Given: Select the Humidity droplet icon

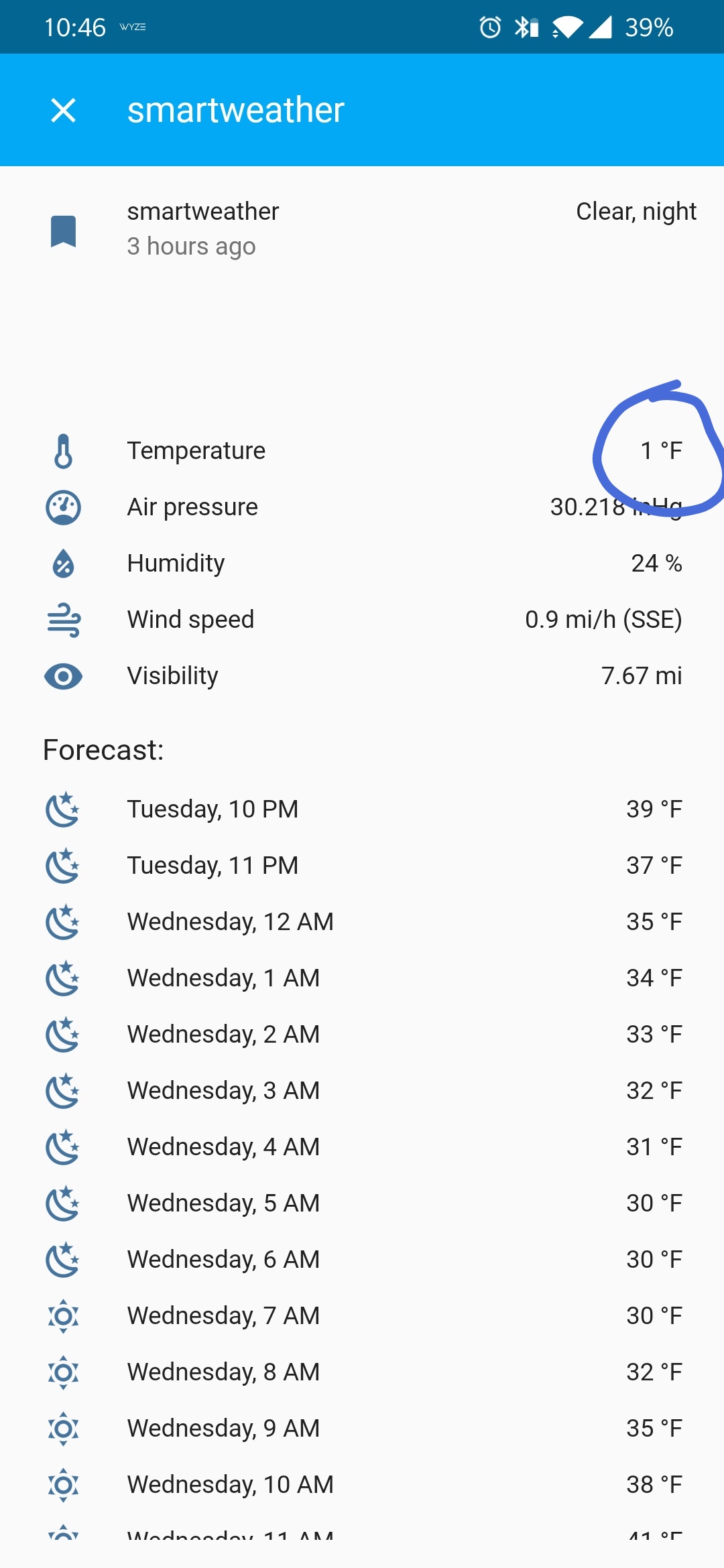Looking at the screenshot, I should pyautogui.click(x=63, y=563).
